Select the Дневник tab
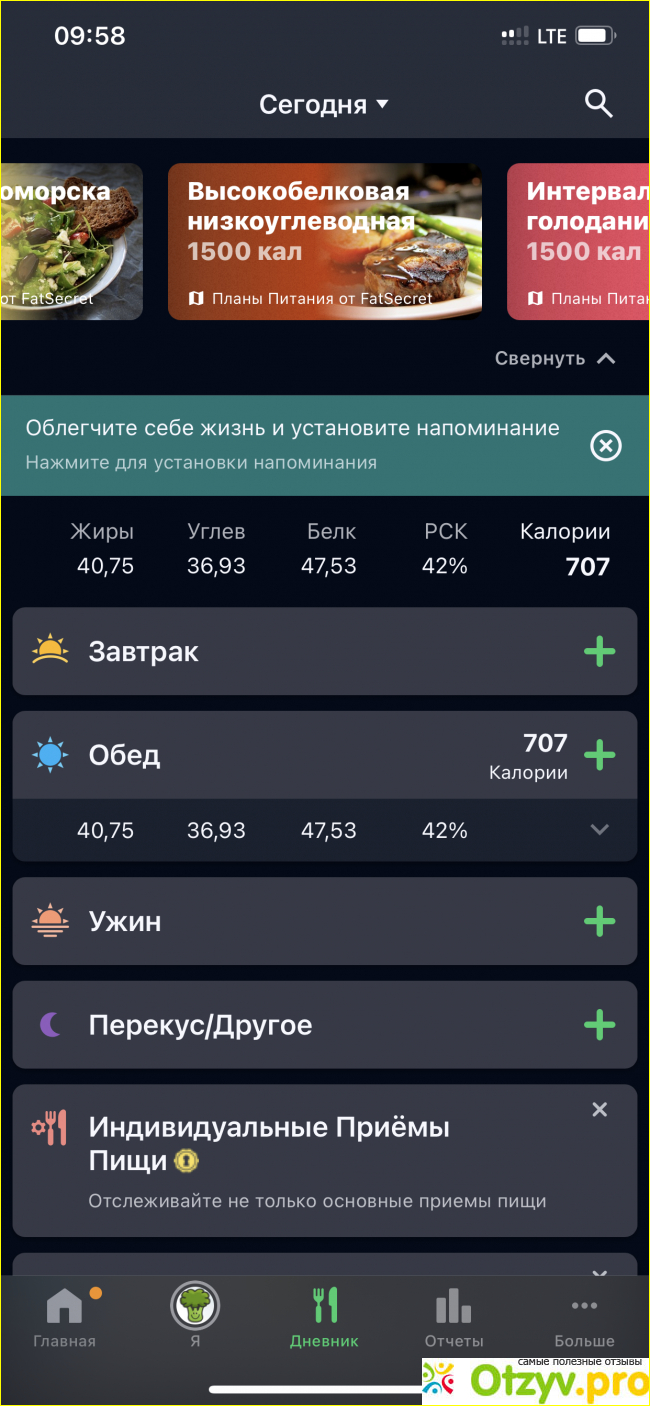 pos(324,1318)
